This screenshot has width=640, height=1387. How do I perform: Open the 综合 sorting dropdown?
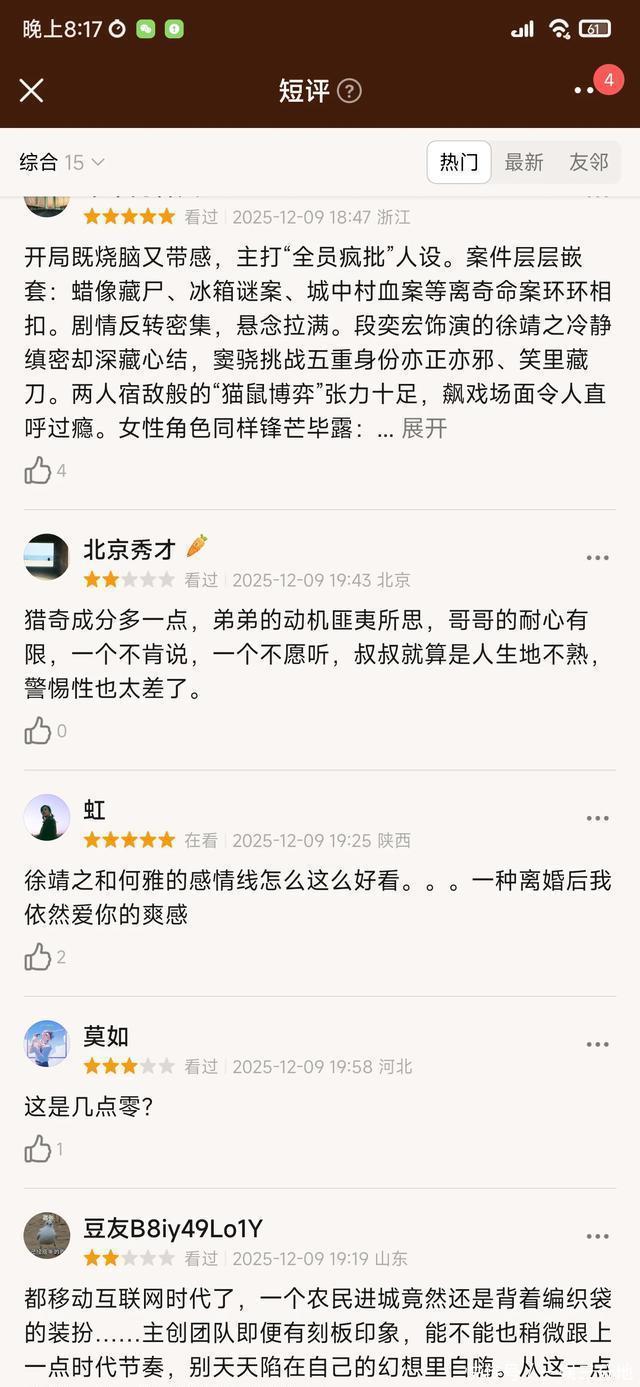(61, 162)
